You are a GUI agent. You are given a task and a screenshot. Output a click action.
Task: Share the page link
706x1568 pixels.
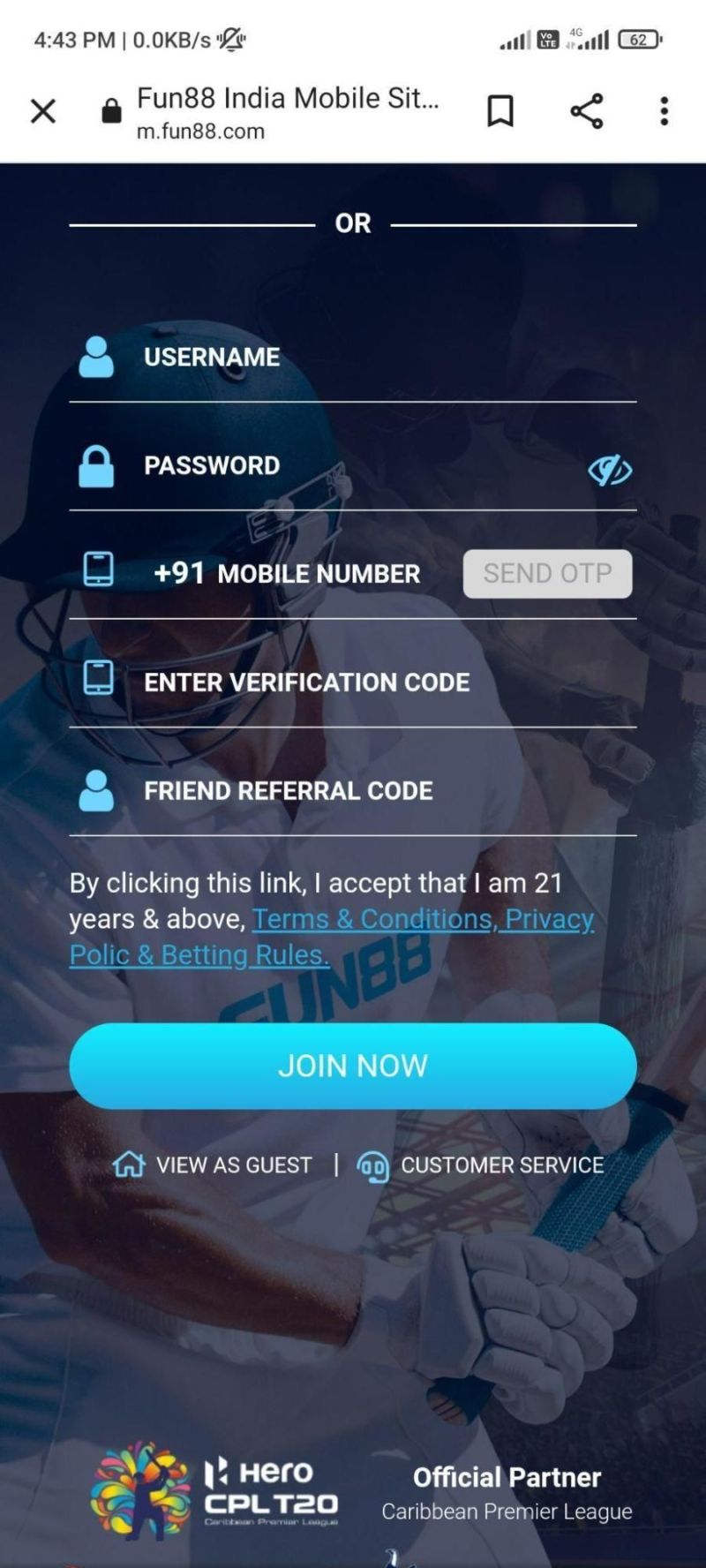[x=587, y=111]
